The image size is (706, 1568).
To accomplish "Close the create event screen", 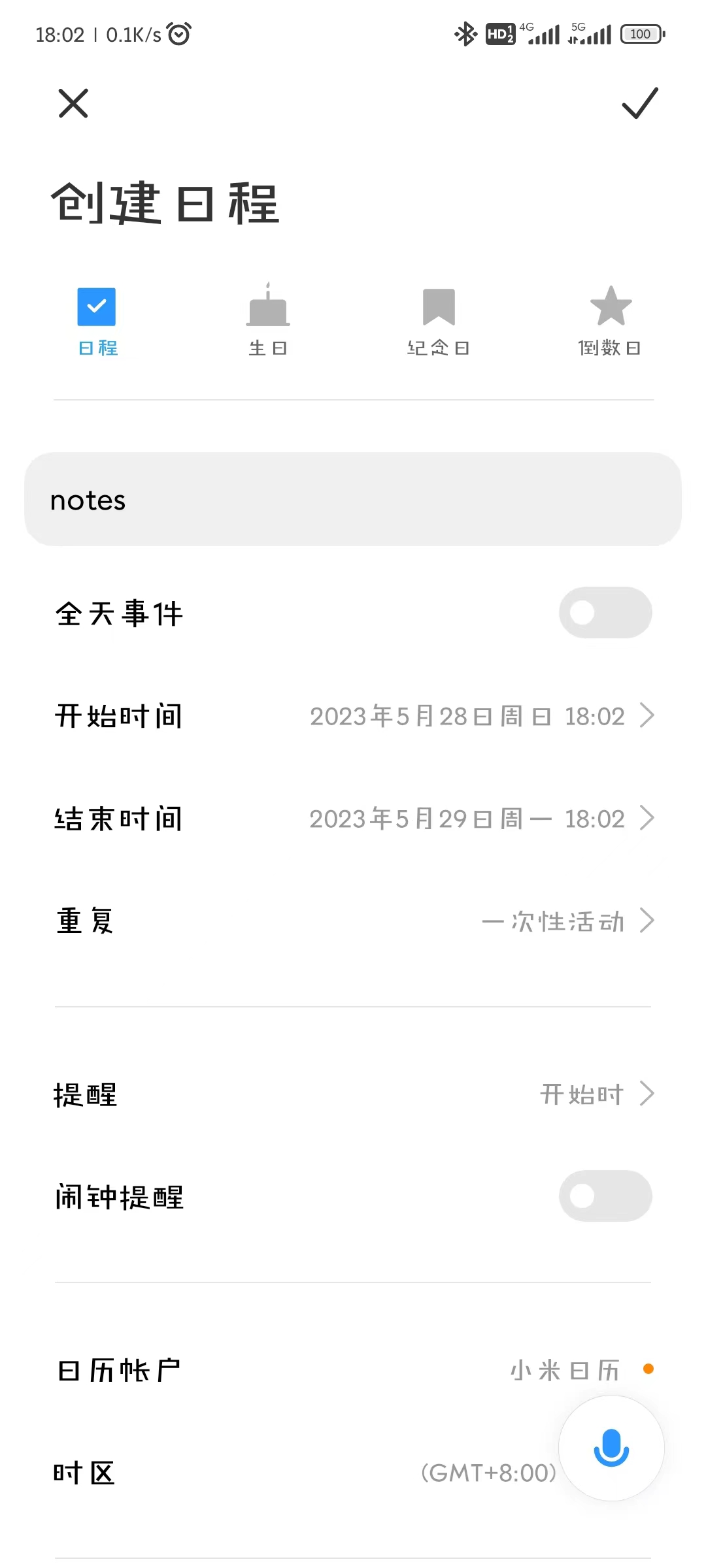I will (x=73, y=103).
